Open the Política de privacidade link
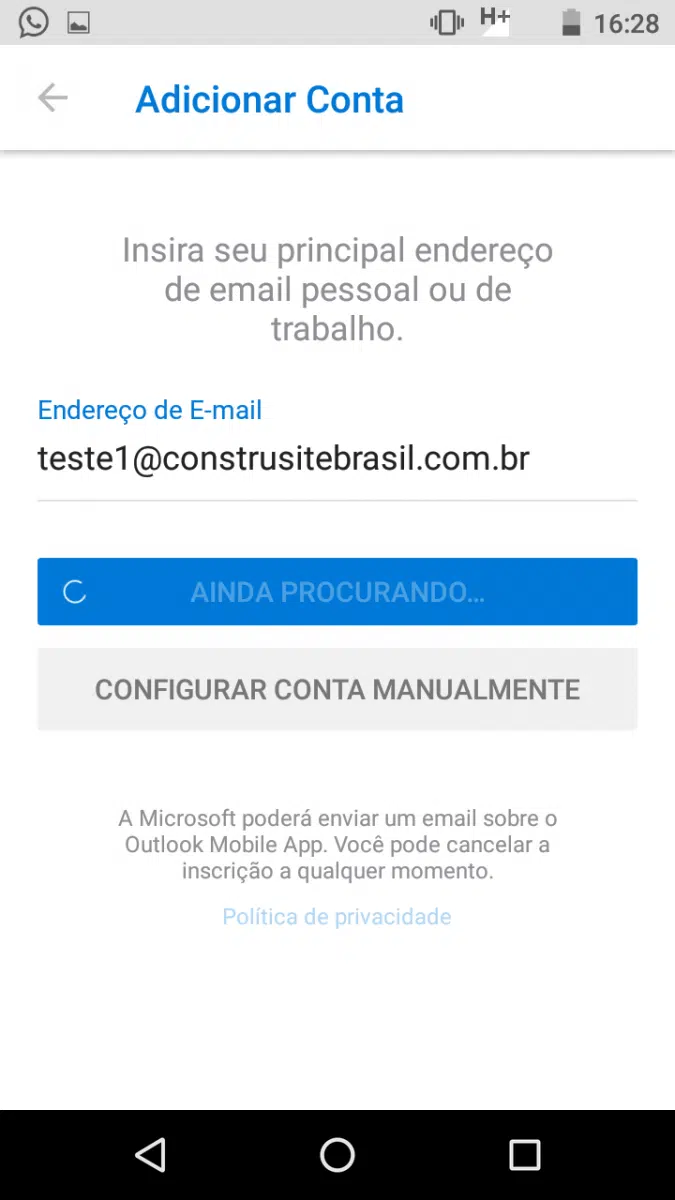 [x=337, y=917]
